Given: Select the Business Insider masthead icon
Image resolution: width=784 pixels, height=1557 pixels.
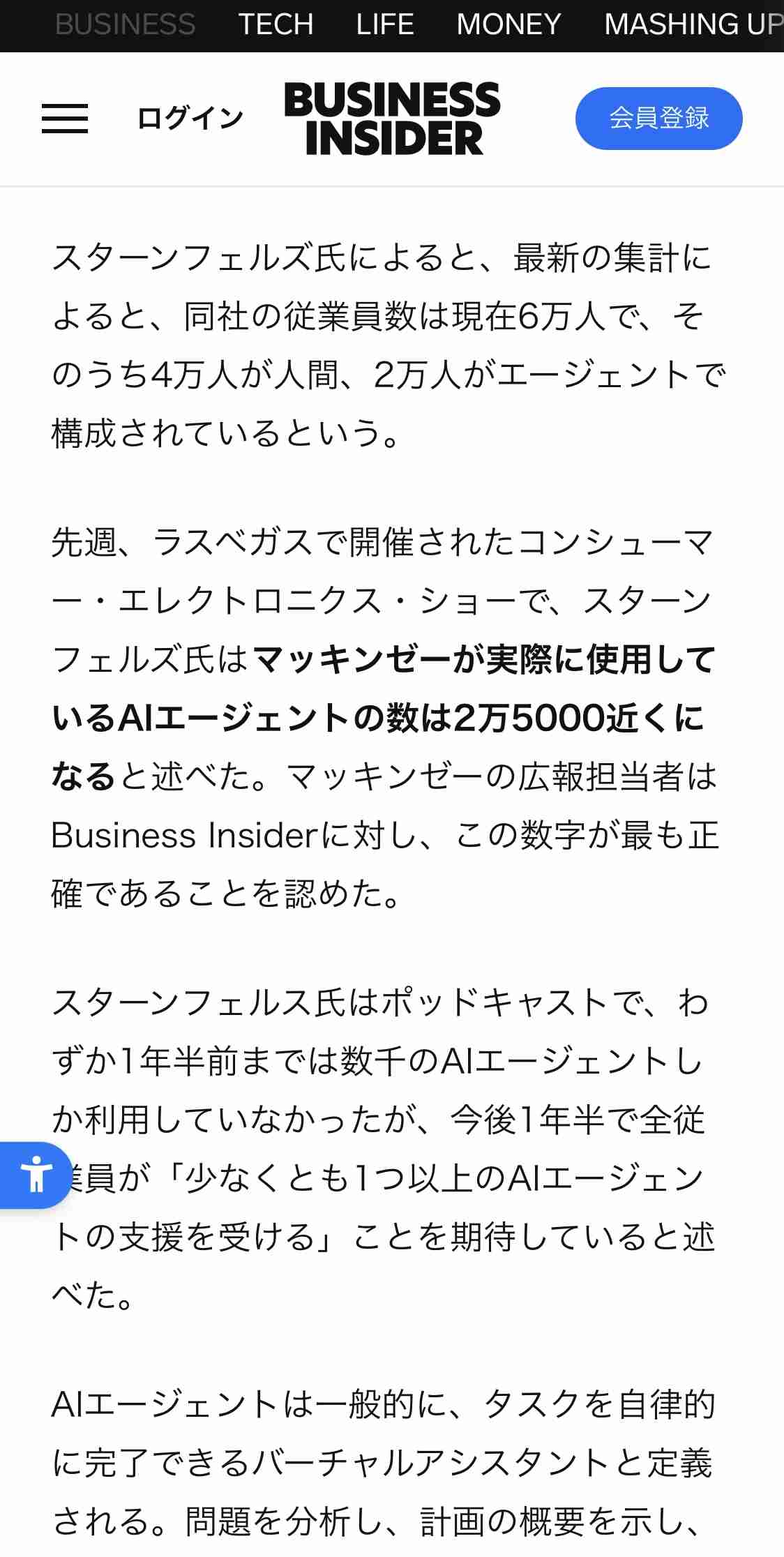Looking at the screenshot, I should (392, 119).
